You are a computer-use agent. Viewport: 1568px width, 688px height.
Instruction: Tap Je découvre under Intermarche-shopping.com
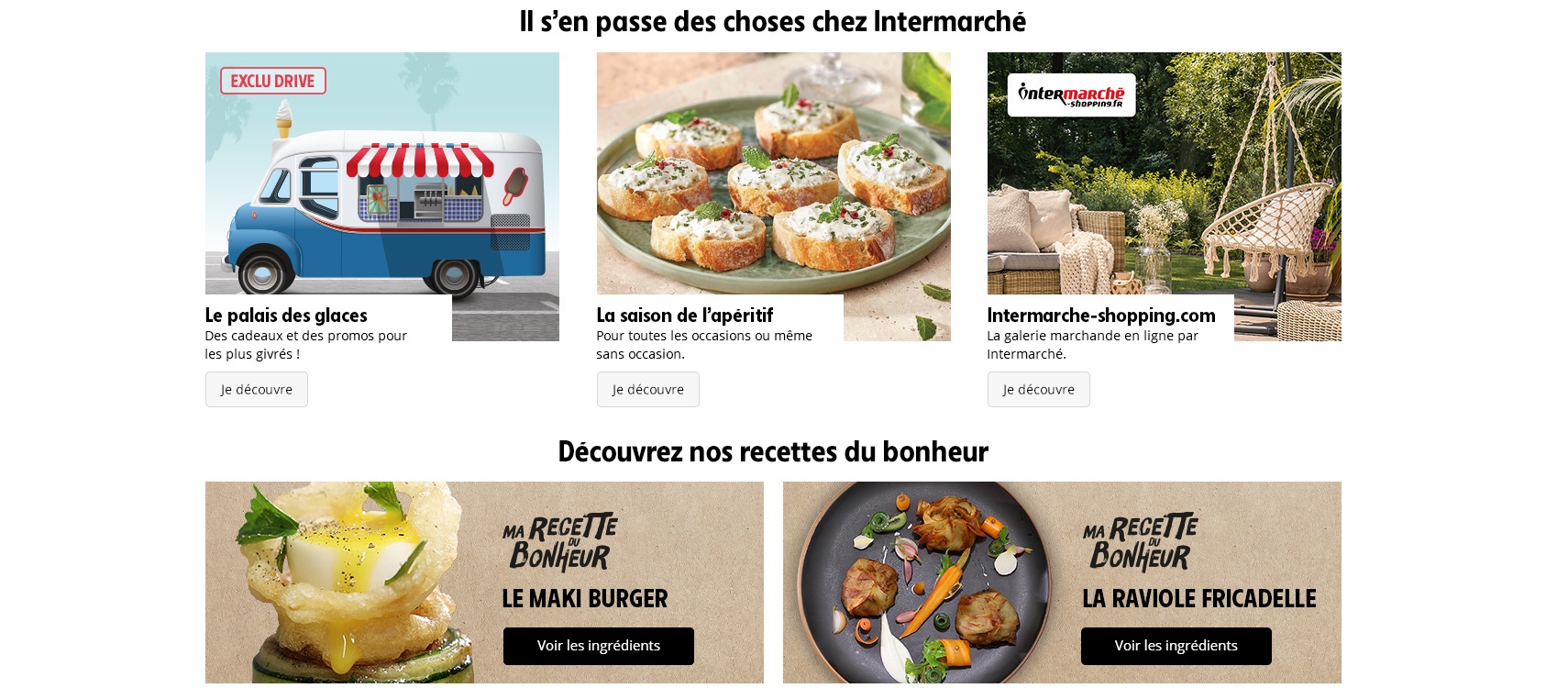(1038, 390)
